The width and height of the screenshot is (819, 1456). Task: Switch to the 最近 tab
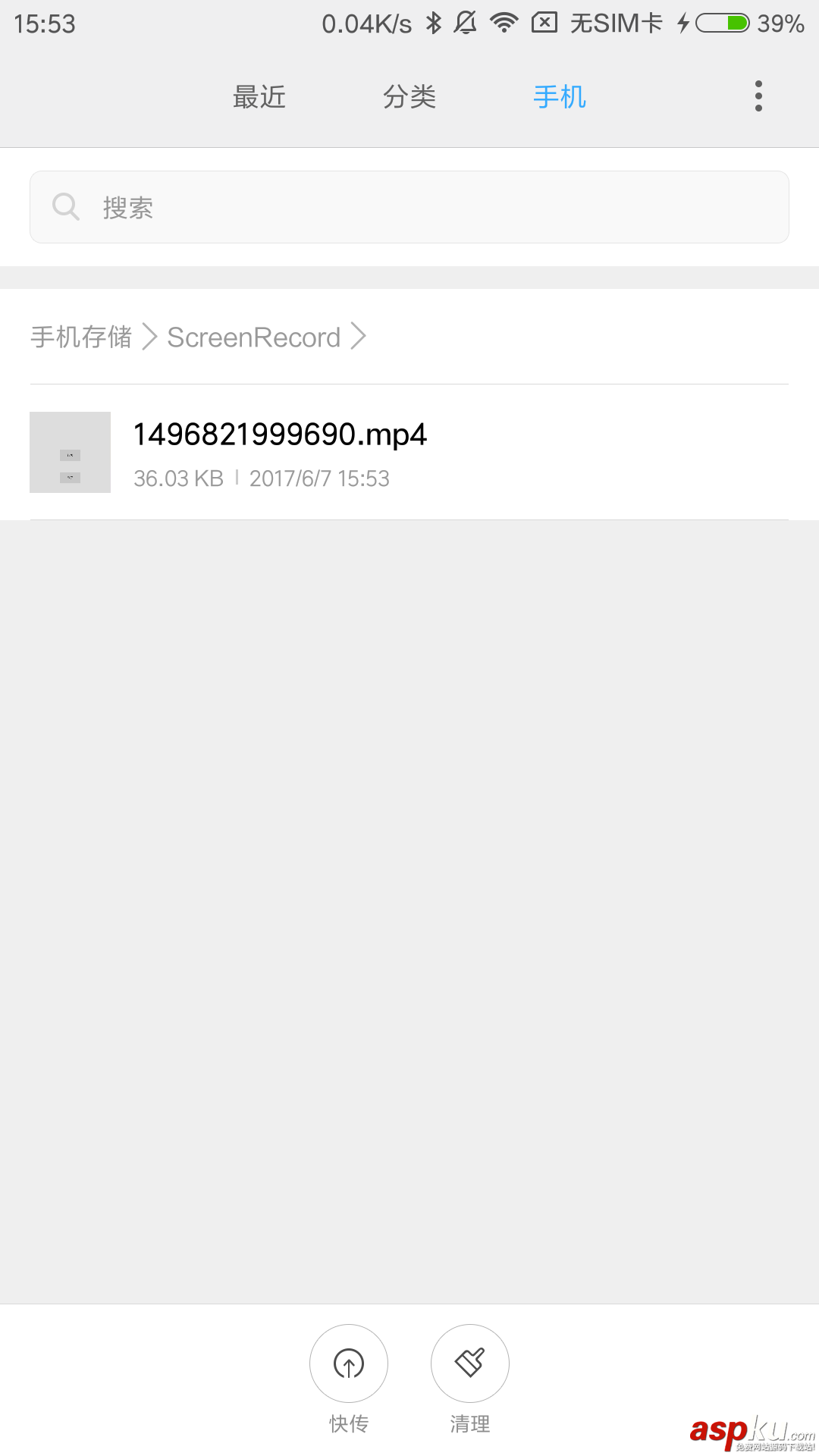tap(259, 97)
